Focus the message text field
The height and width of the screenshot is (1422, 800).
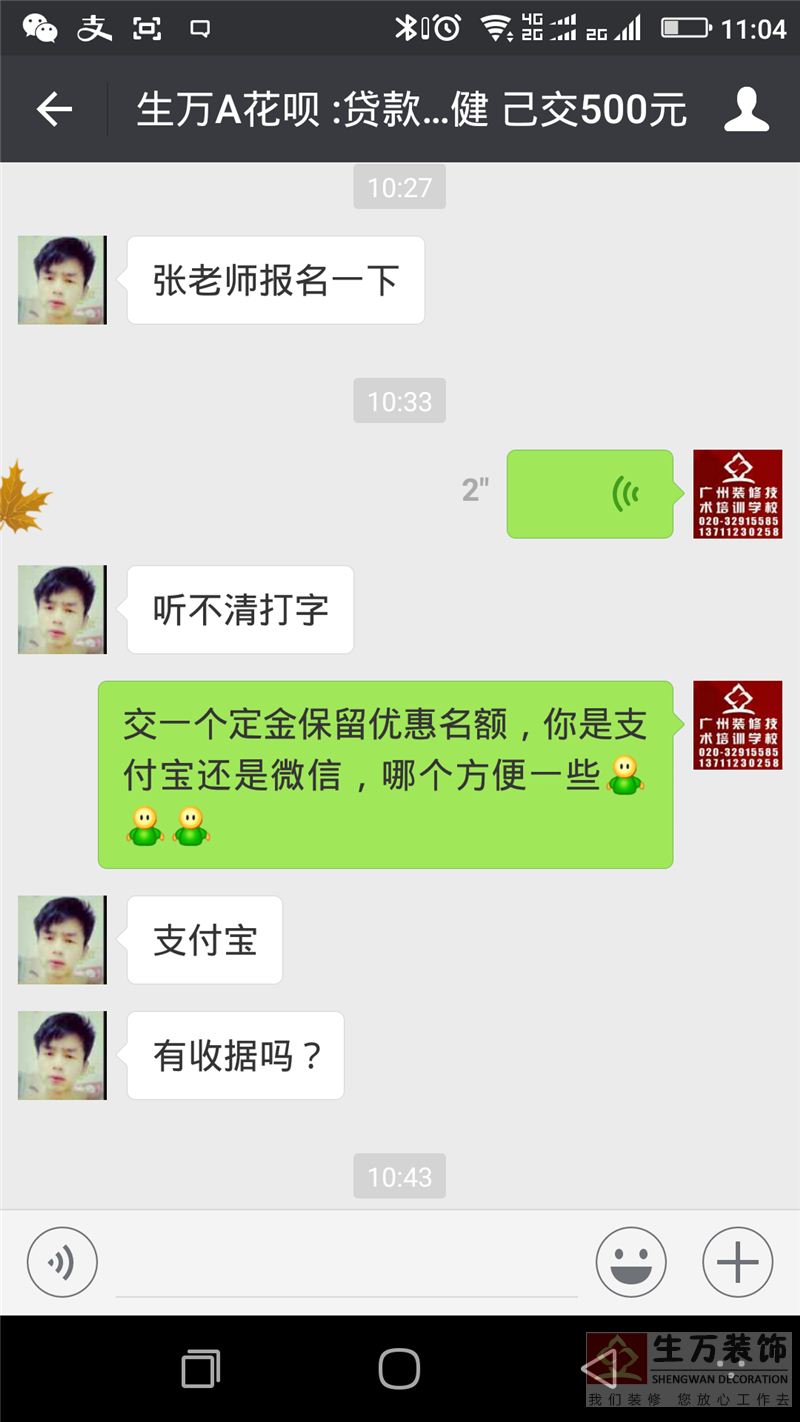[346, 1264]
